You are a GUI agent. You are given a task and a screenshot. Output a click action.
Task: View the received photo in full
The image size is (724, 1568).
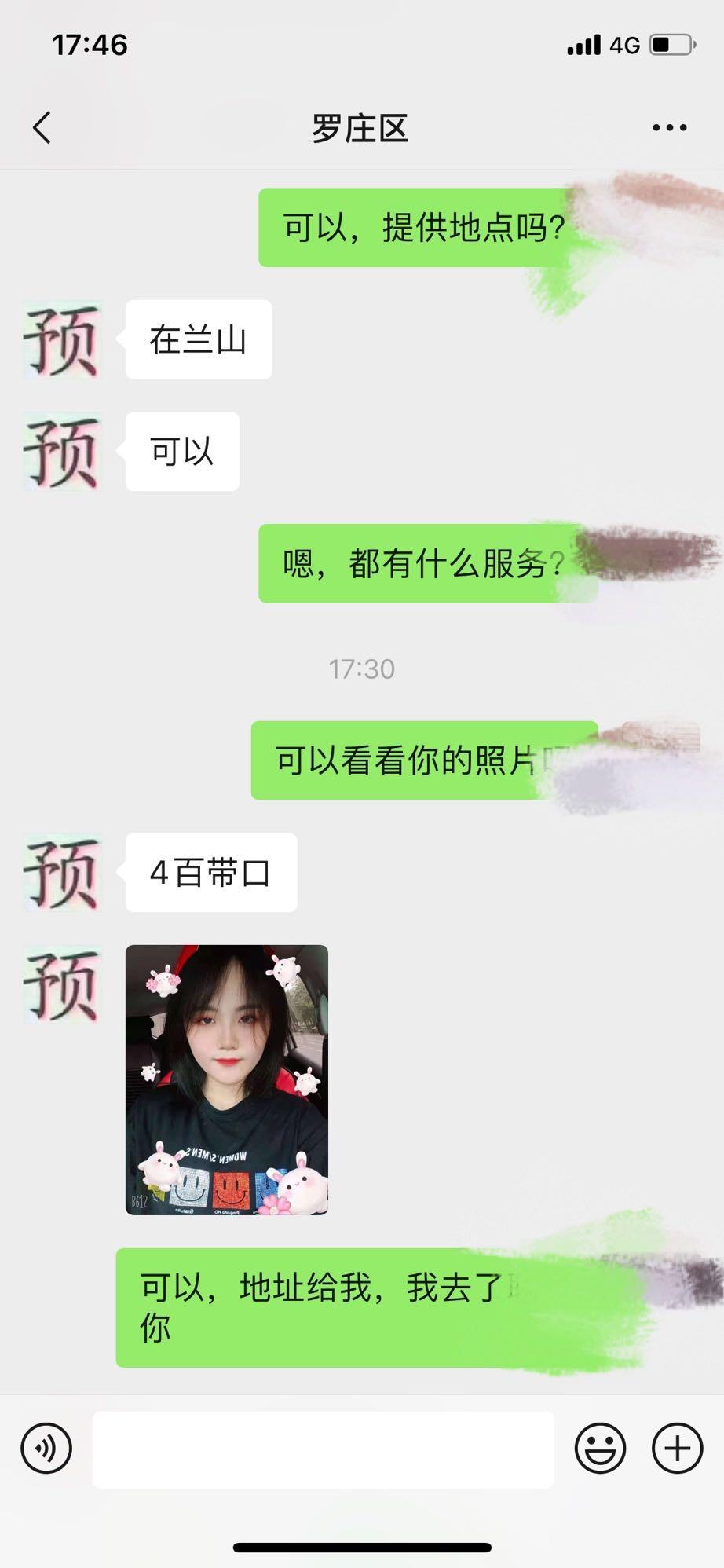(x=226, y=1079)
